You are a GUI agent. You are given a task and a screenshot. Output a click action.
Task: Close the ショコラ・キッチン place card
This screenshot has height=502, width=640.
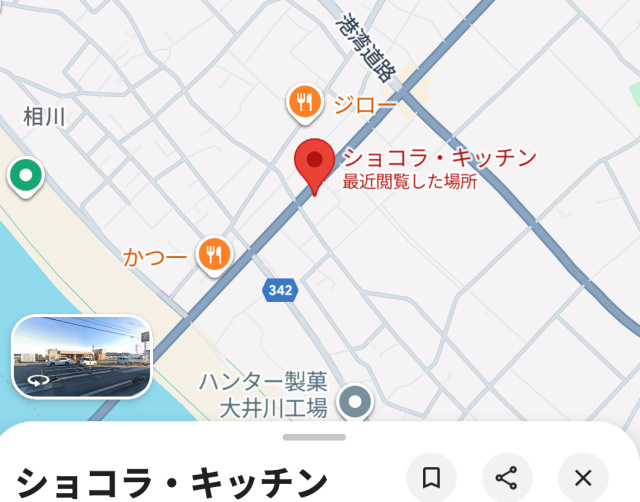[x=583, y=478]
